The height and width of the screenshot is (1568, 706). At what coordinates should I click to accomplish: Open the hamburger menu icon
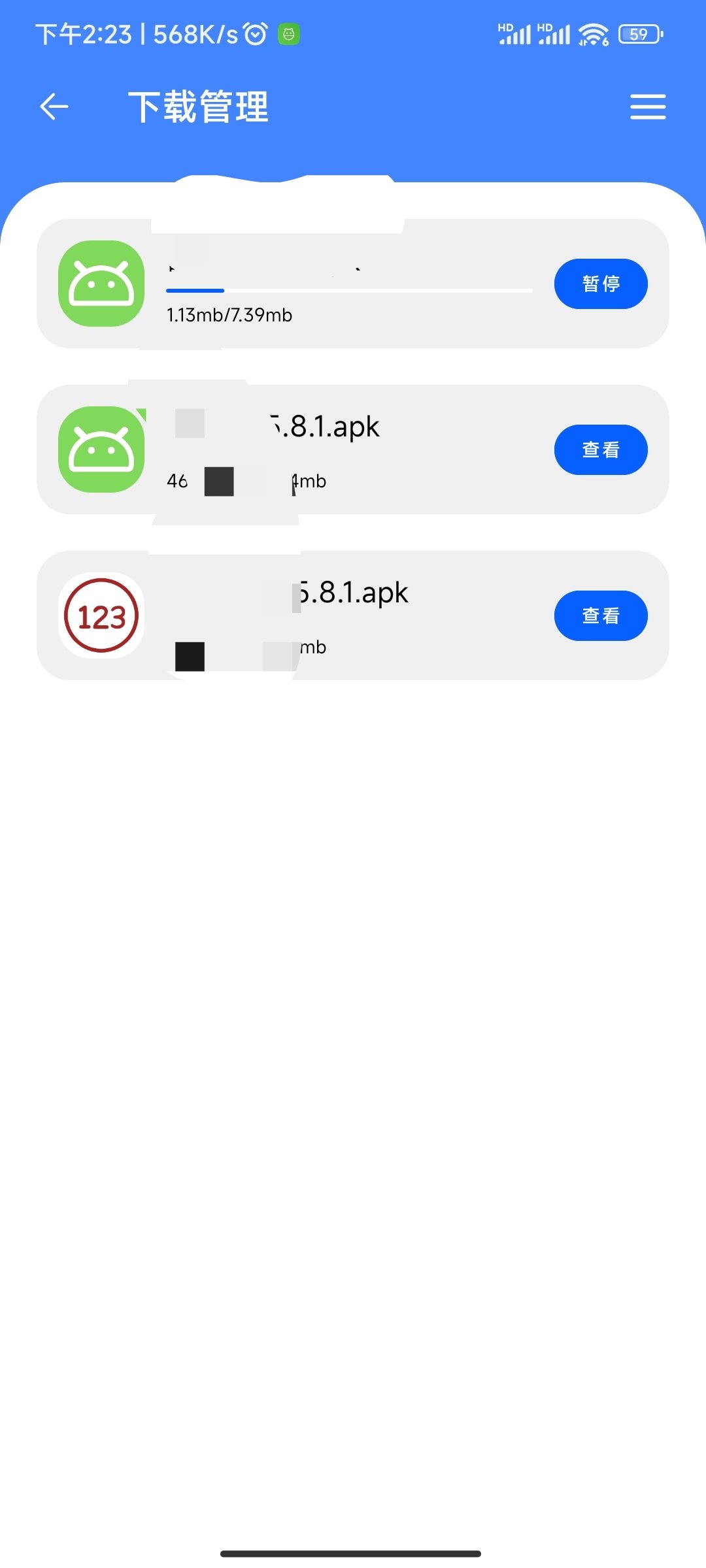(x=648, y=106)
